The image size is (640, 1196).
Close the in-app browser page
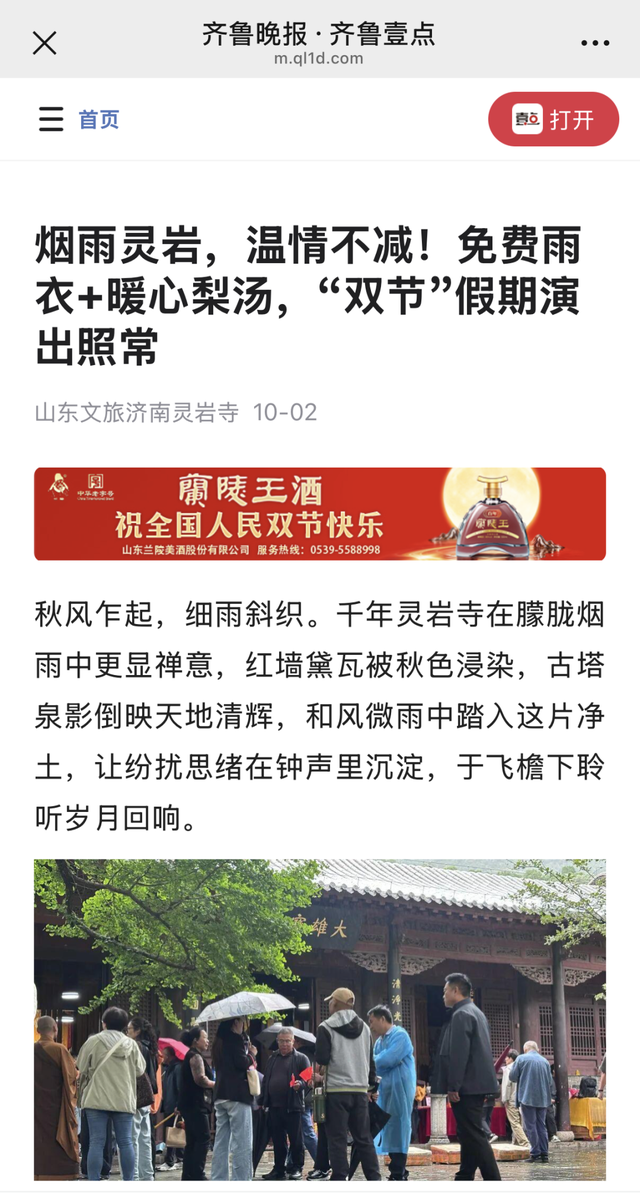pos(44,43)
